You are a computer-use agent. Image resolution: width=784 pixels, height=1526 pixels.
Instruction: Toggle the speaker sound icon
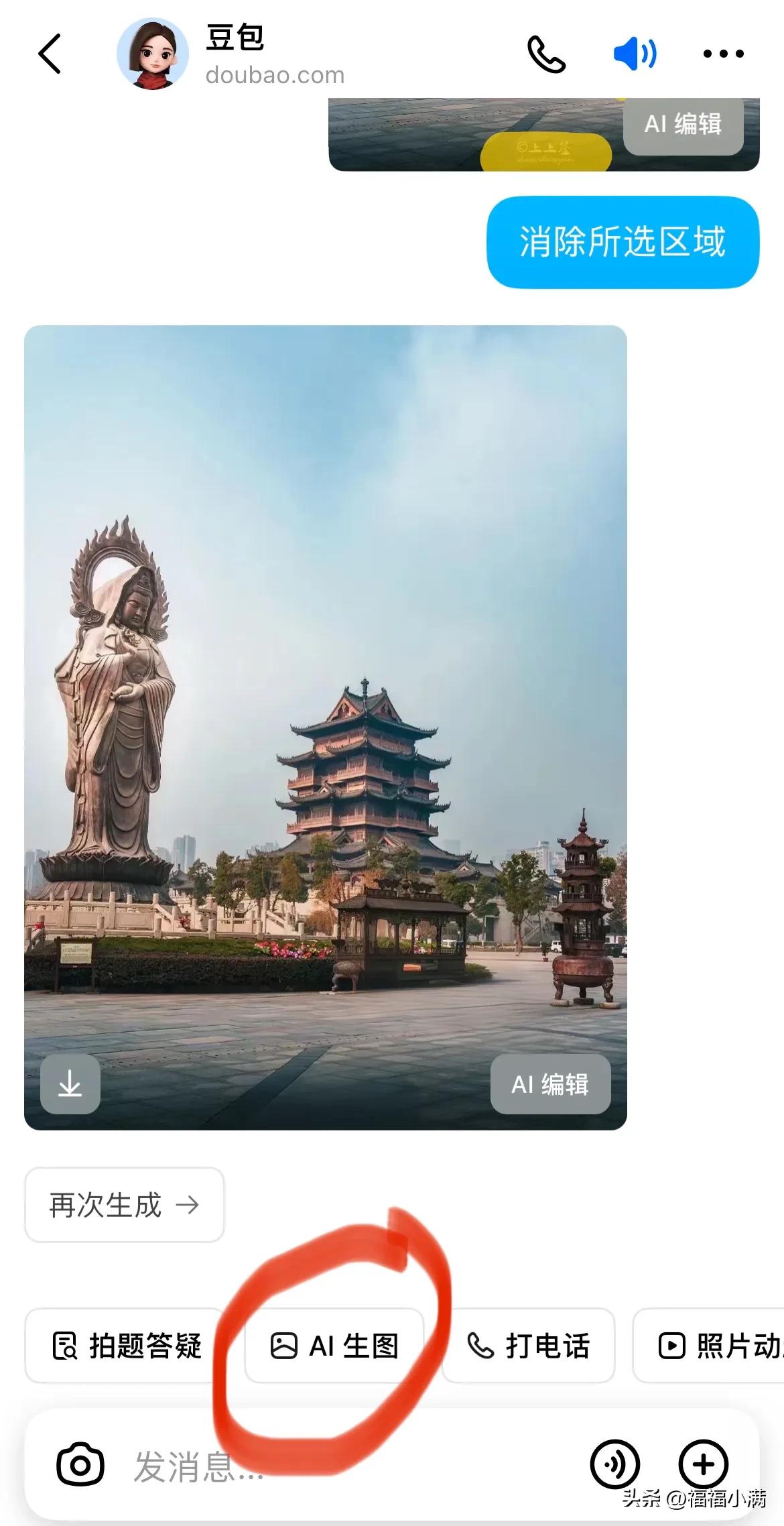tap(635, 54)
